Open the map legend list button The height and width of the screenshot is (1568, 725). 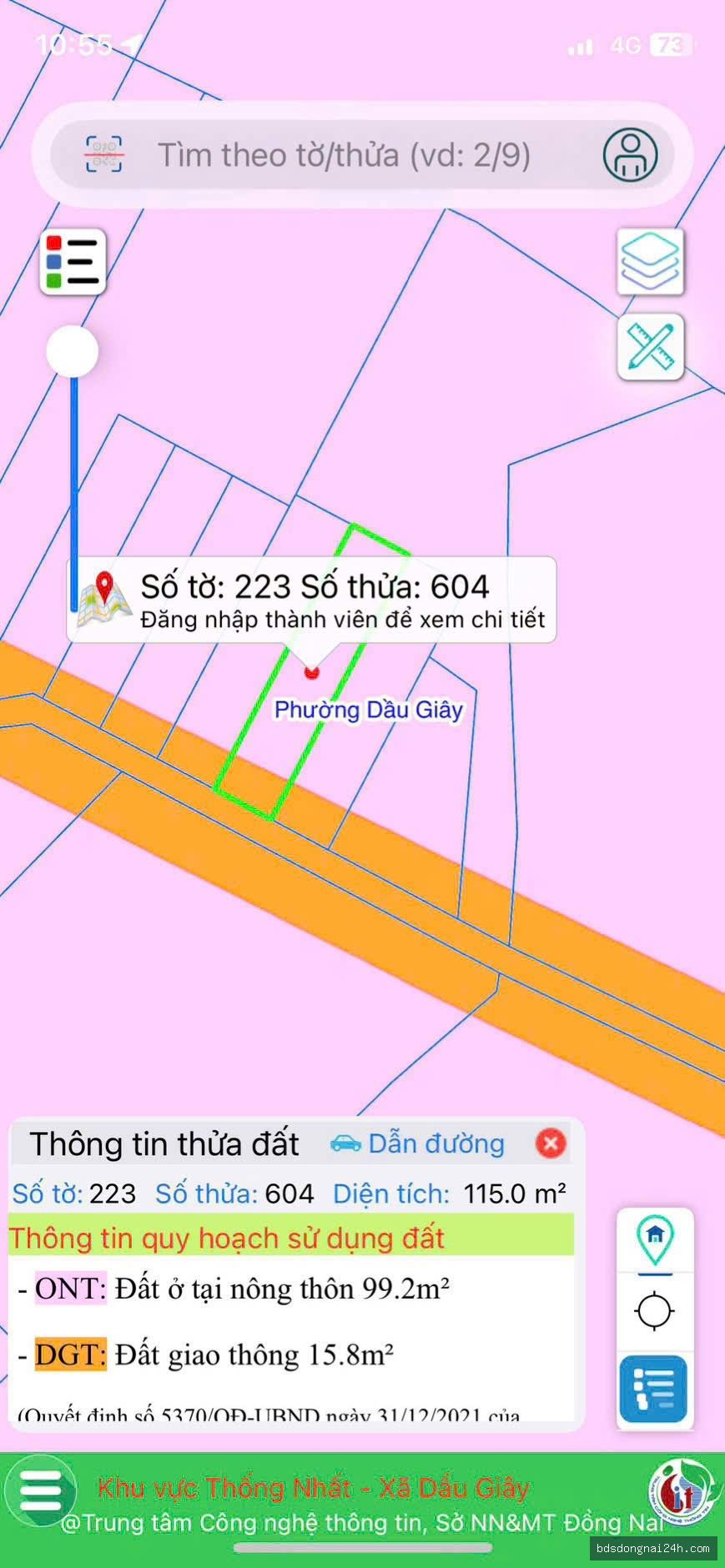pos(73,262)
